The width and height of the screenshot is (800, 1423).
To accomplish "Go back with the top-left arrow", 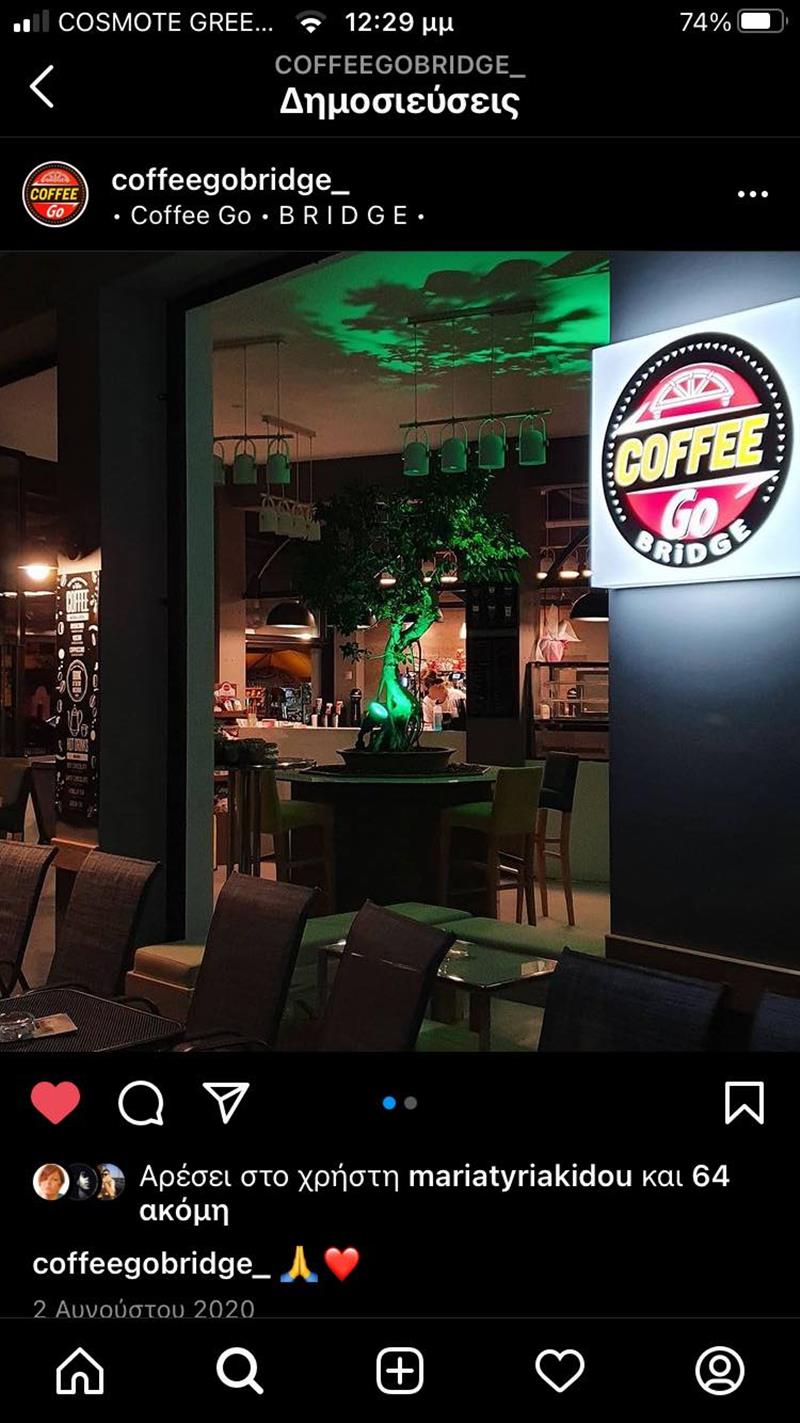I will pyautogui.click(x=42, y=87).
